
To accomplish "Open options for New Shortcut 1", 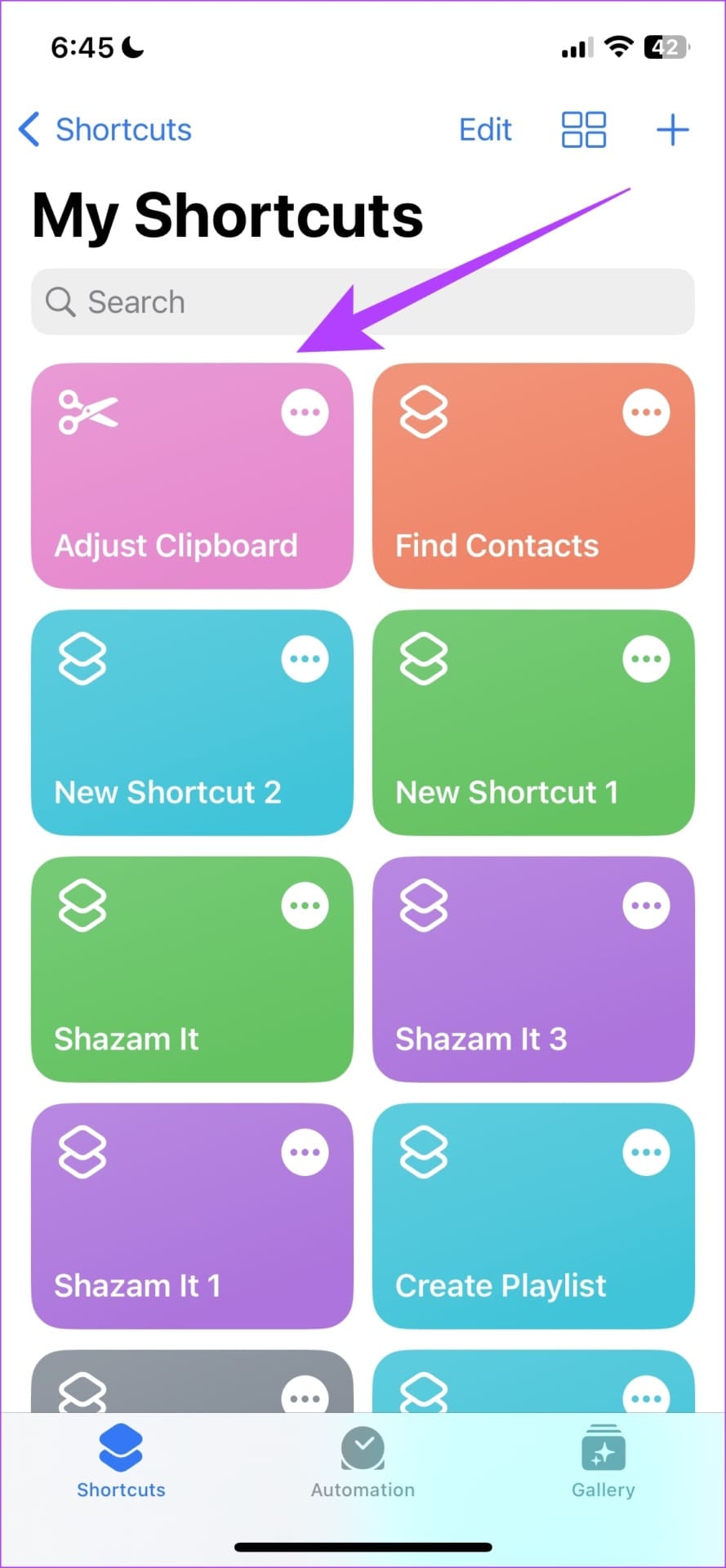I will click(x=646, y=659).
